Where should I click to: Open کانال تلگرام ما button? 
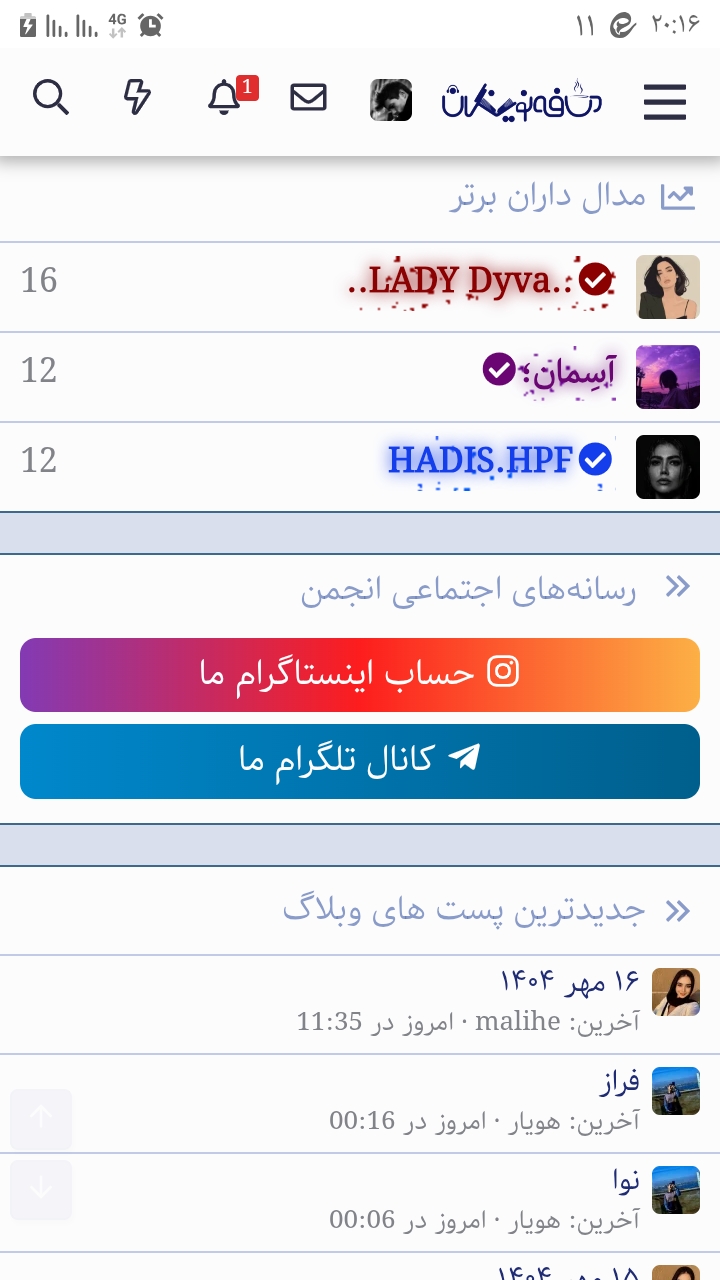click(x=360, y=761)
